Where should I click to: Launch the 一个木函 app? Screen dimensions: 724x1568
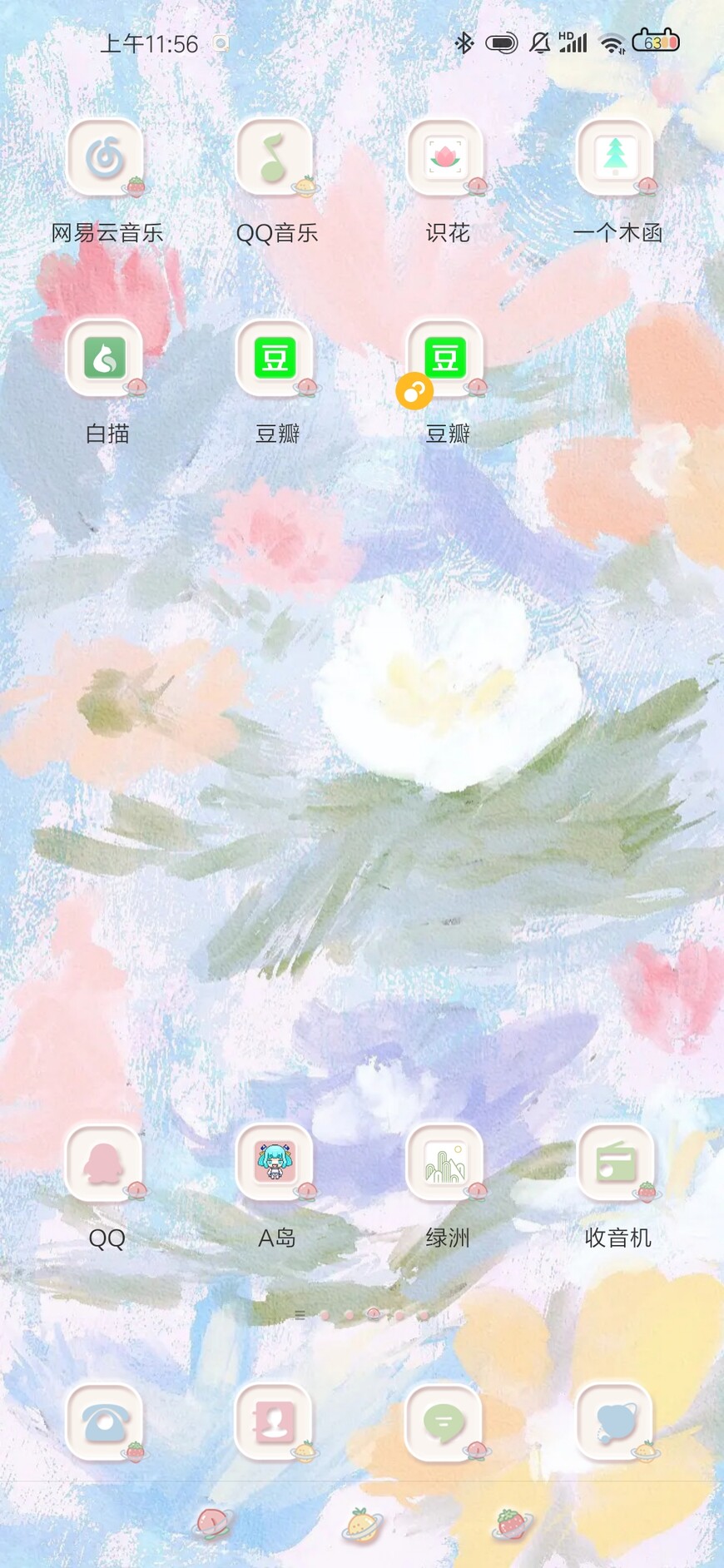pos(616,158)
